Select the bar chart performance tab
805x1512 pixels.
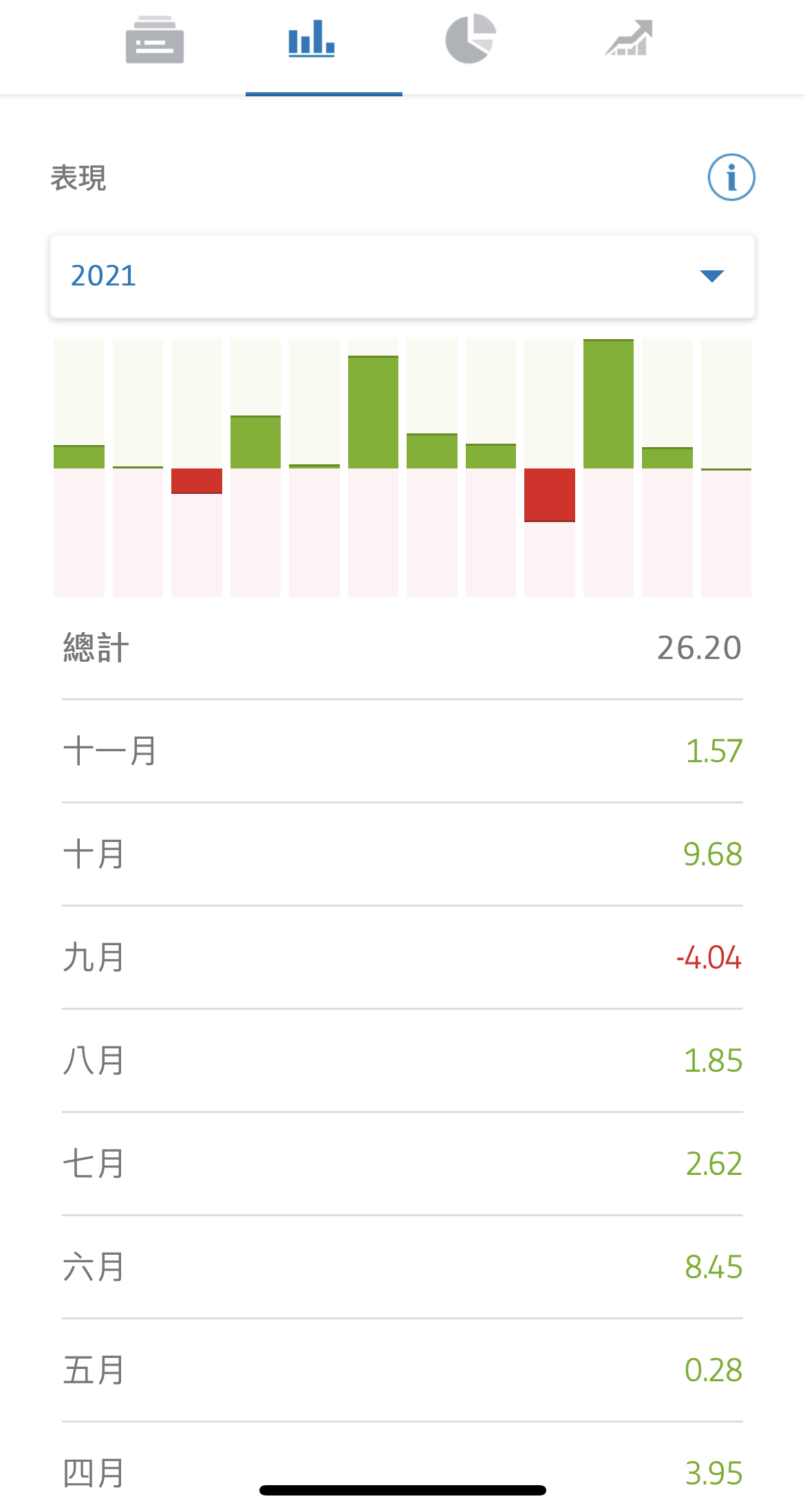click(x=312, y=38)
